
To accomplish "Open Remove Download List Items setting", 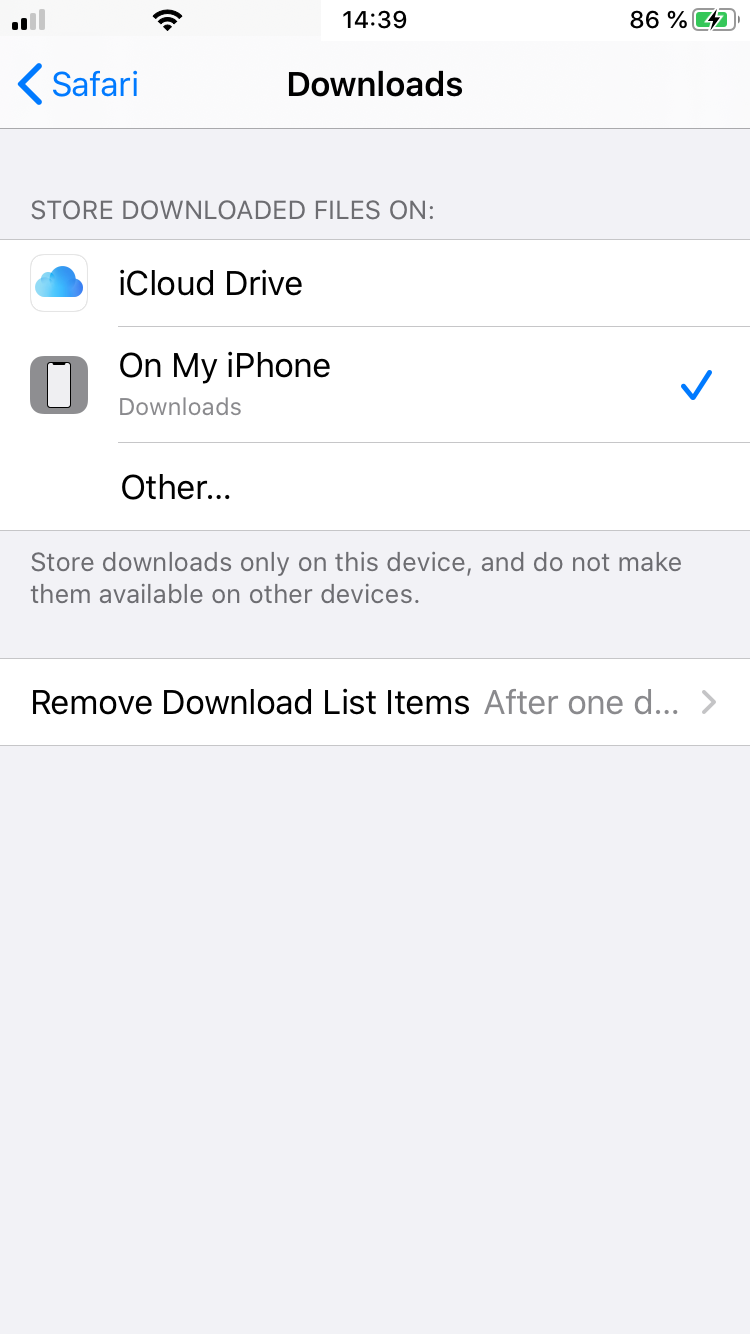I will click(x=374, y=702).
